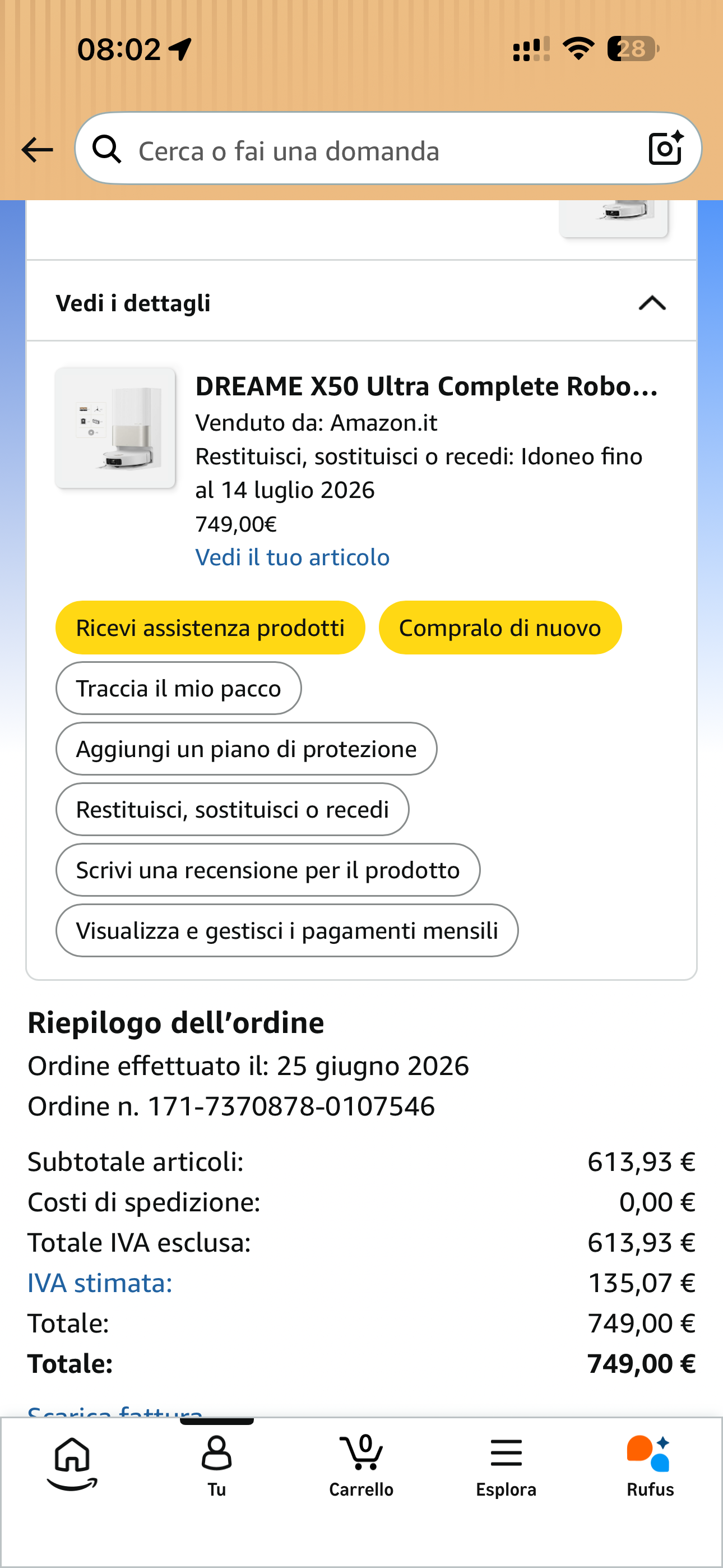Start 'Restituisci, sostituisci o recedi'

tap(232, 810)
